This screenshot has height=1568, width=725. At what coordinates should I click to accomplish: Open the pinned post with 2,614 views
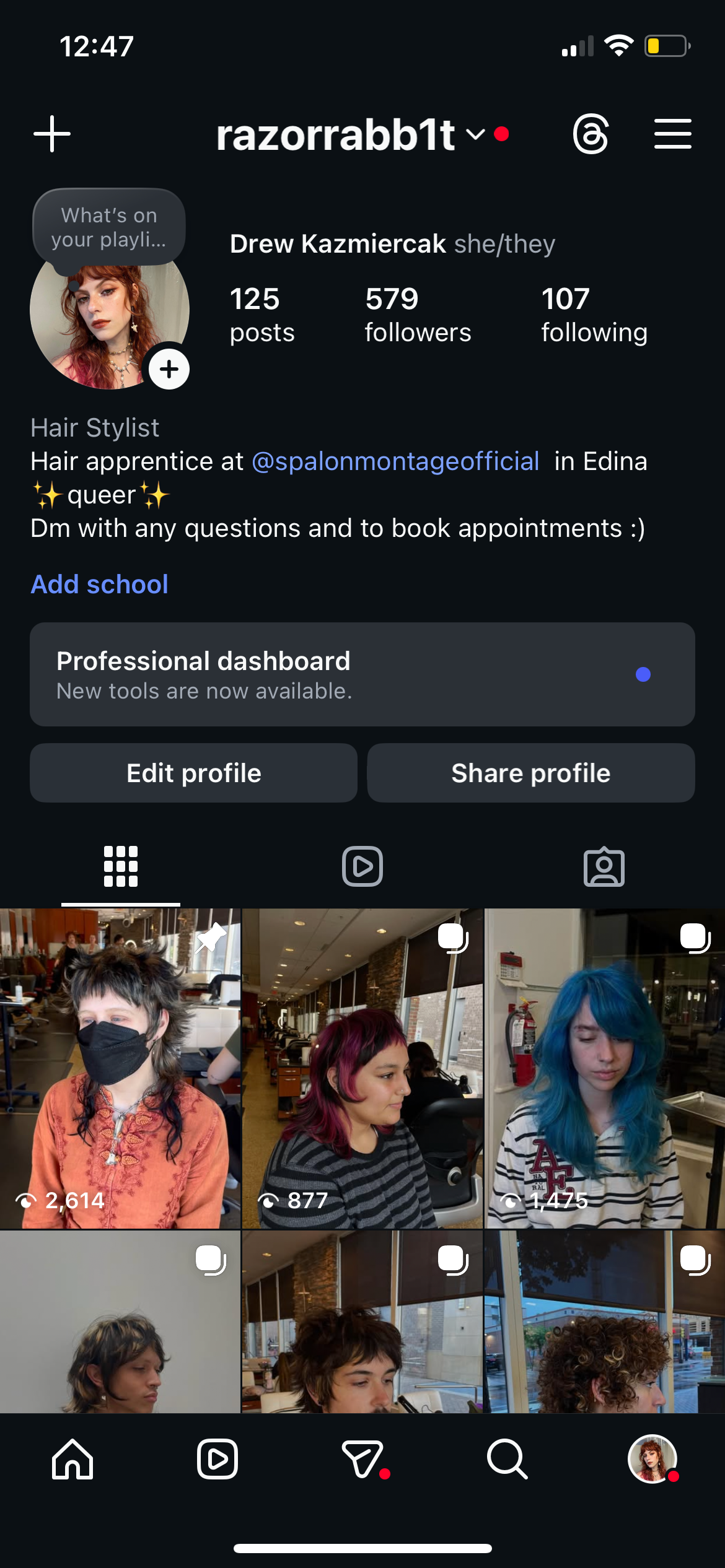(120, 1068)
